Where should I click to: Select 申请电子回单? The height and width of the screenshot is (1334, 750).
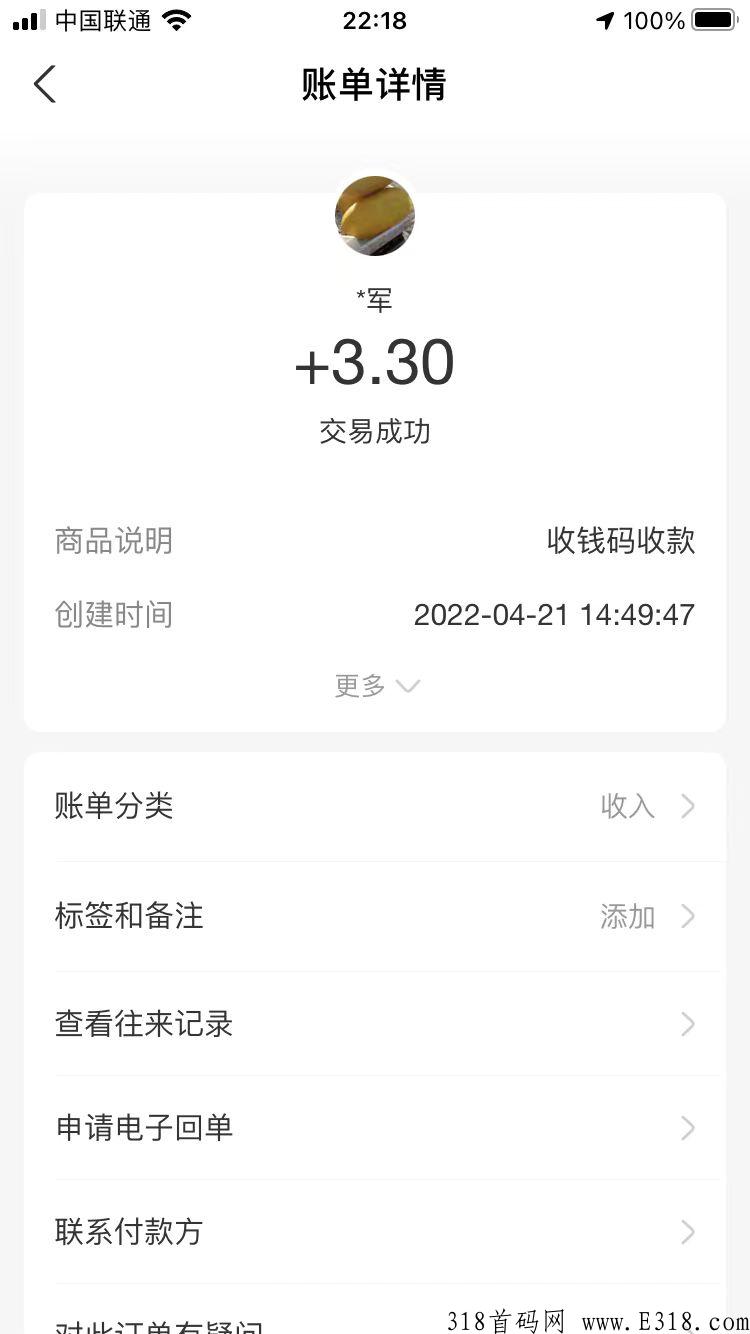click(375, 1128)
